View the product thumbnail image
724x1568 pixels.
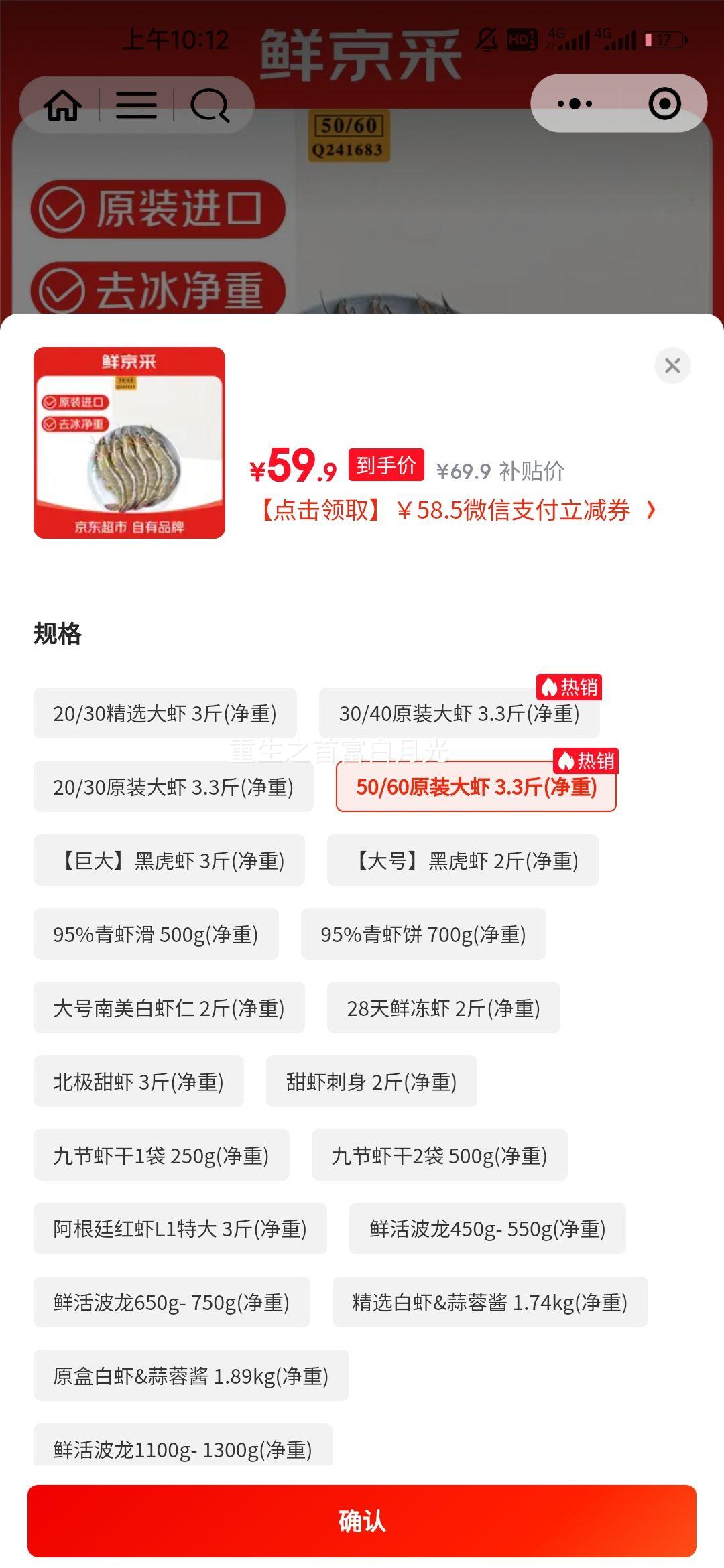click(x=129, y=443)
